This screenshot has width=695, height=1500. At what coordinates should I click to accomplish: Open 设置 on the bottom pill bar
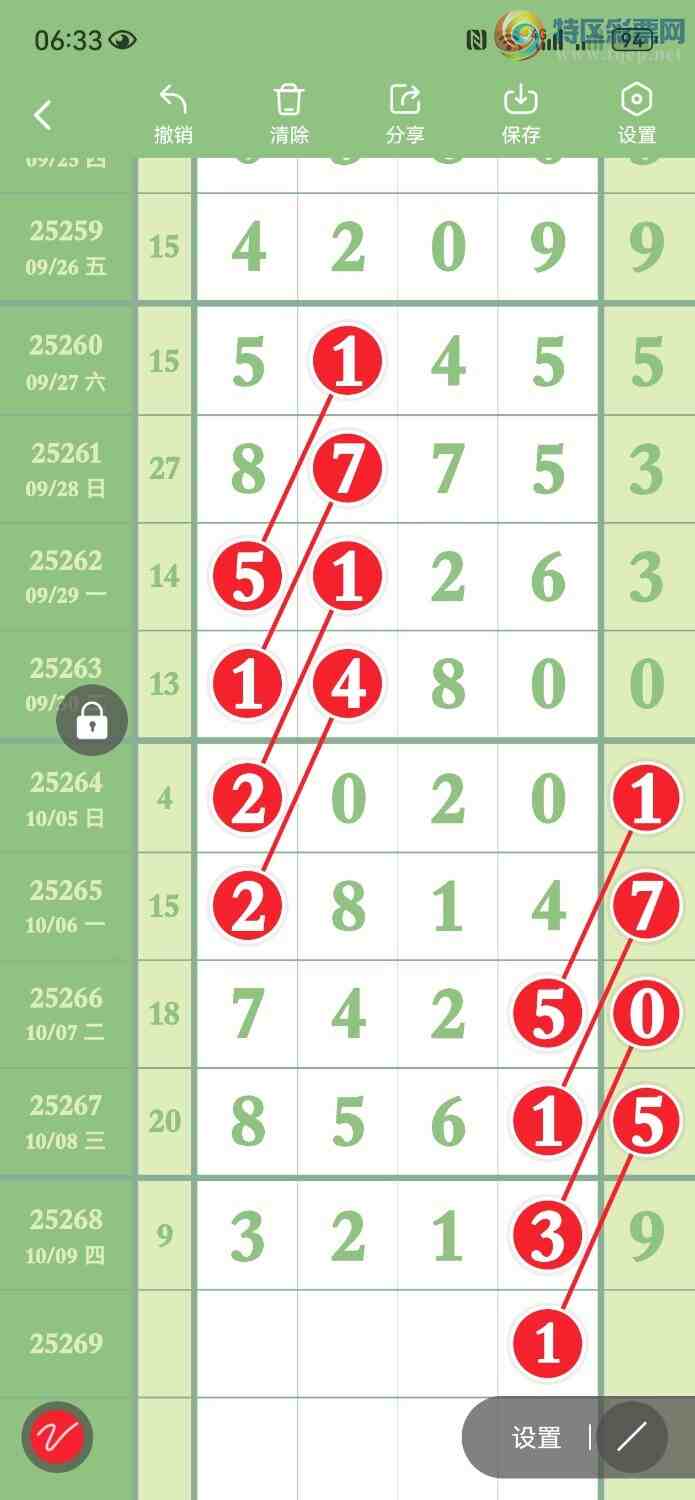[x=536, y=1438]
